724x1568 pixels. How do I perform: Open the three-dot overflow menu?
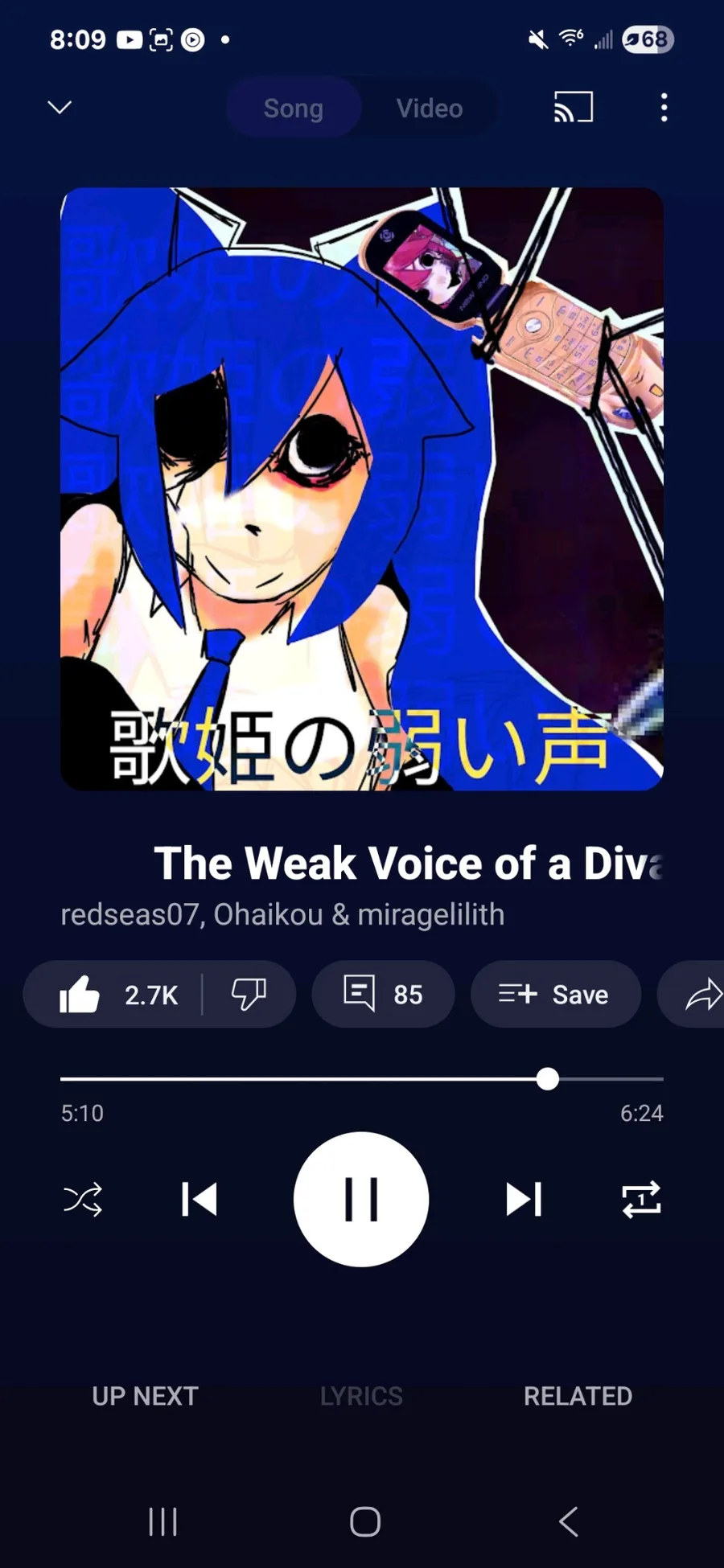[664, 107]
